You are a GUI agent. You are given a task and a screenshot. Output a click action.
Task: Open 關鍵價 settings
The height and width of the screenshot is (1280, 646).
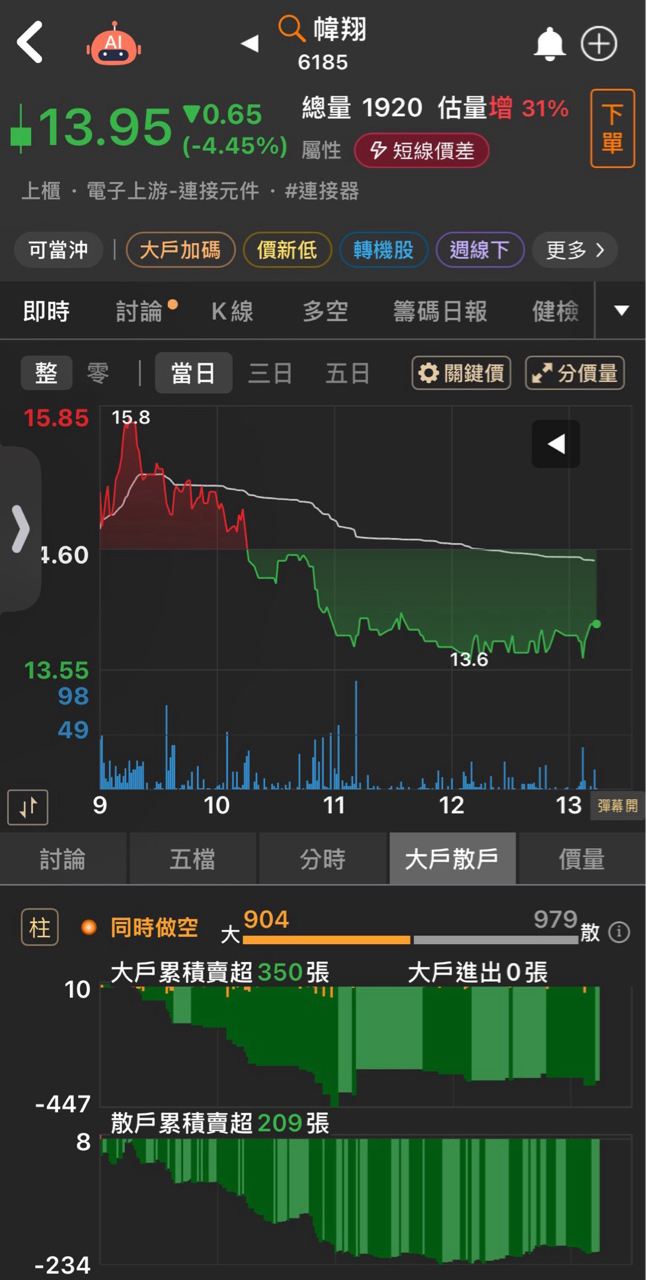pos(462,374)
